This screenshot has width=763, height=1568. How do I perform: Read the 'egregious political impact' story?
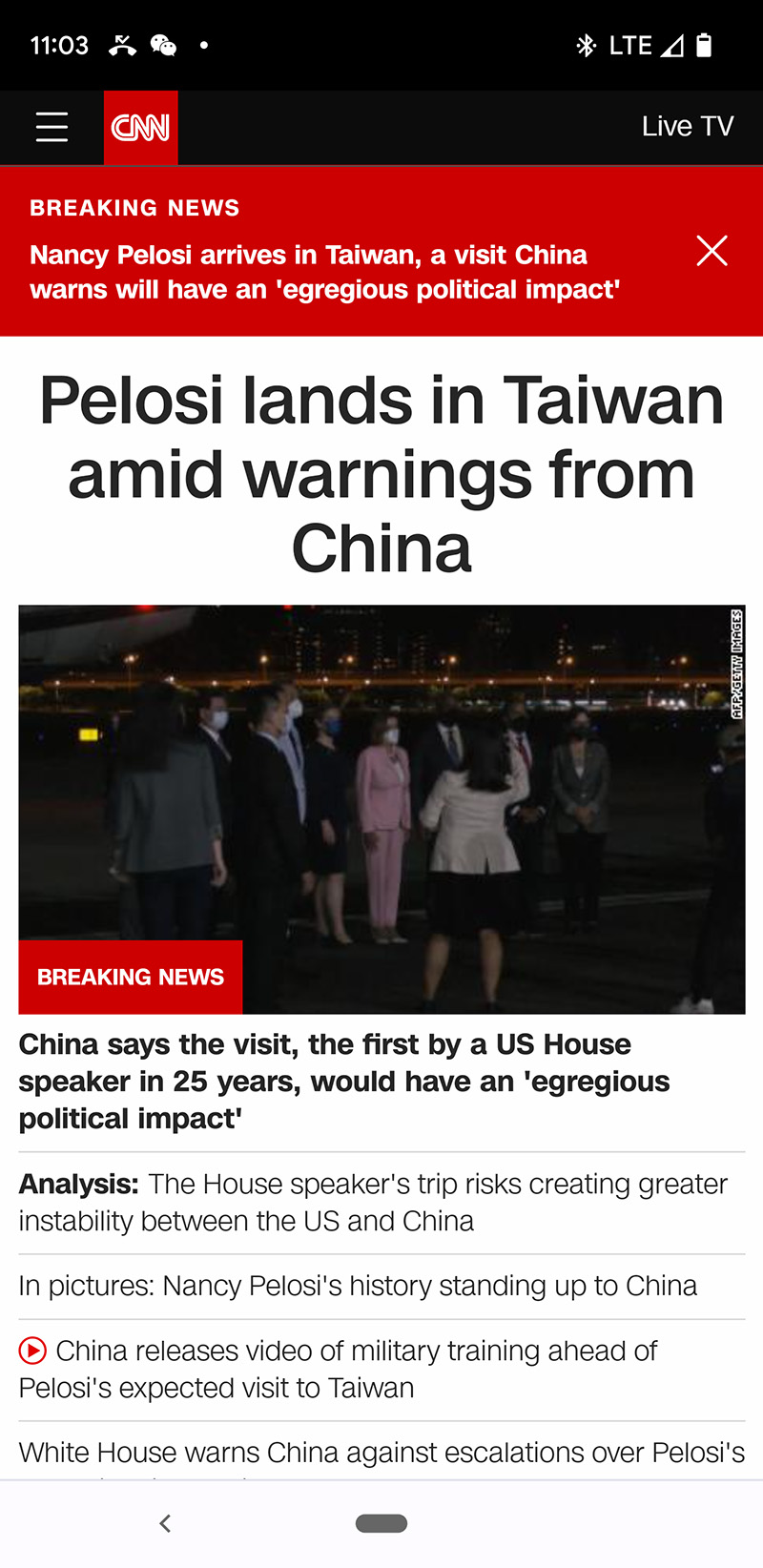(x=343, y=1081)
